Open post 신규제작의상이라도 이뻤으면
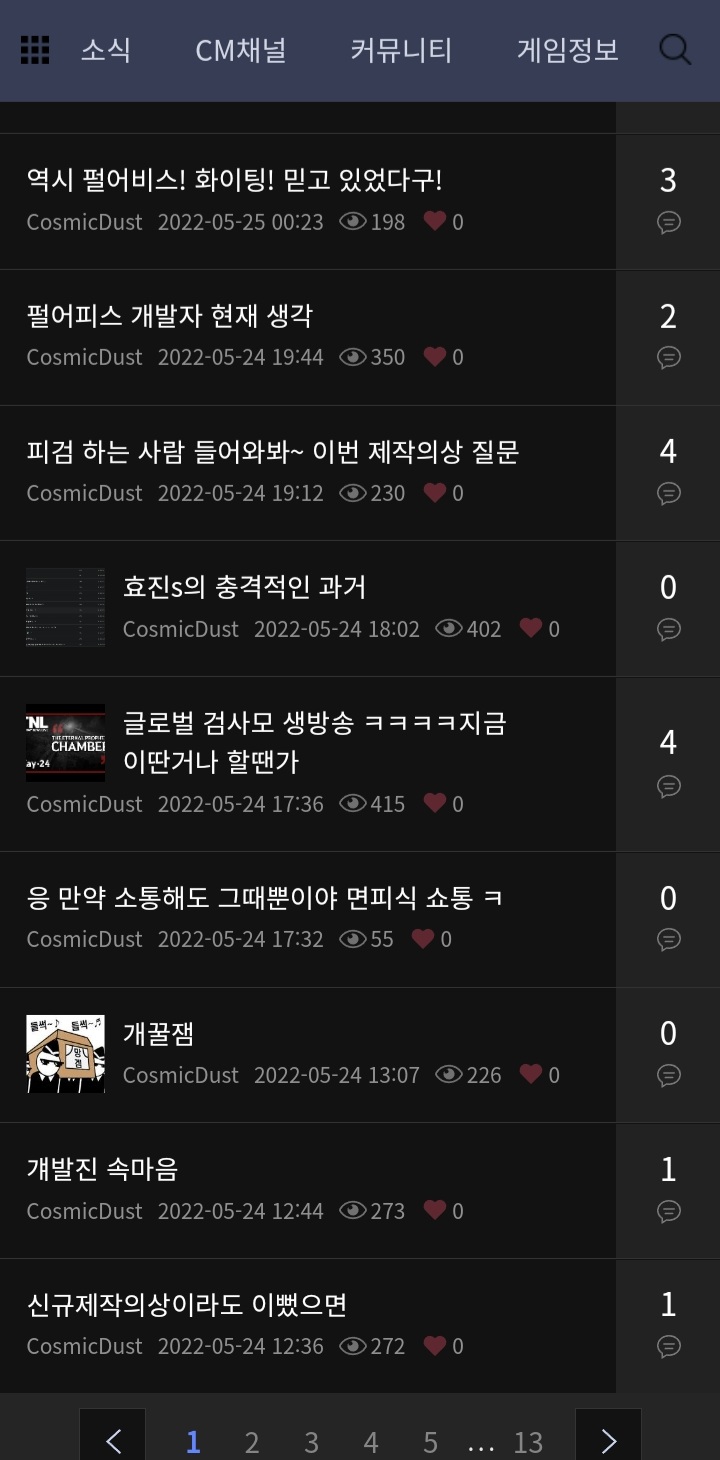The width and height of the screenshot is (720, 1460). (186, 1305)
